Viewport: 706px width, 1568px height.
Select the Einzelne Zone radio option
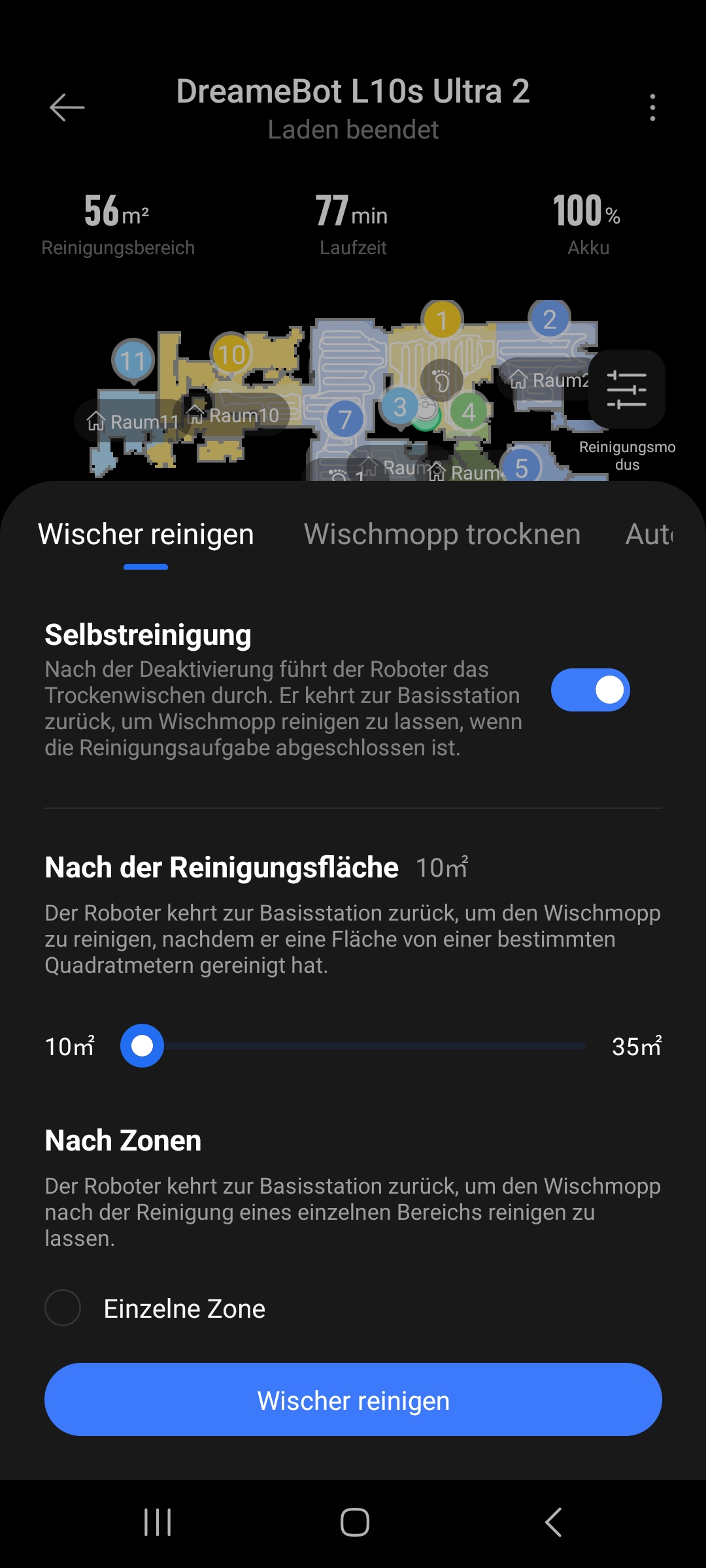click(x=63, y=1308)
